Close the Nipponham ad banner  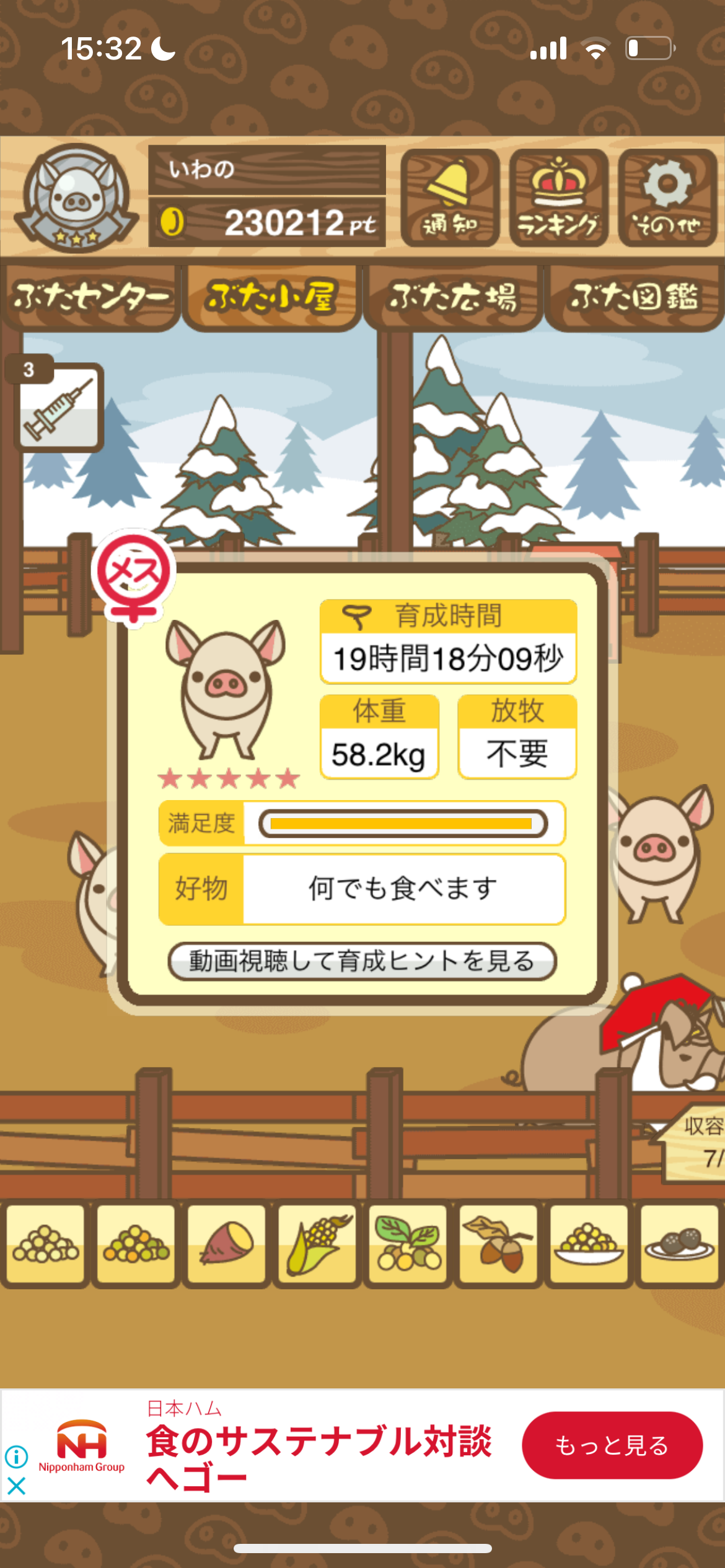pyautogui.click(x=16, y=1486)
